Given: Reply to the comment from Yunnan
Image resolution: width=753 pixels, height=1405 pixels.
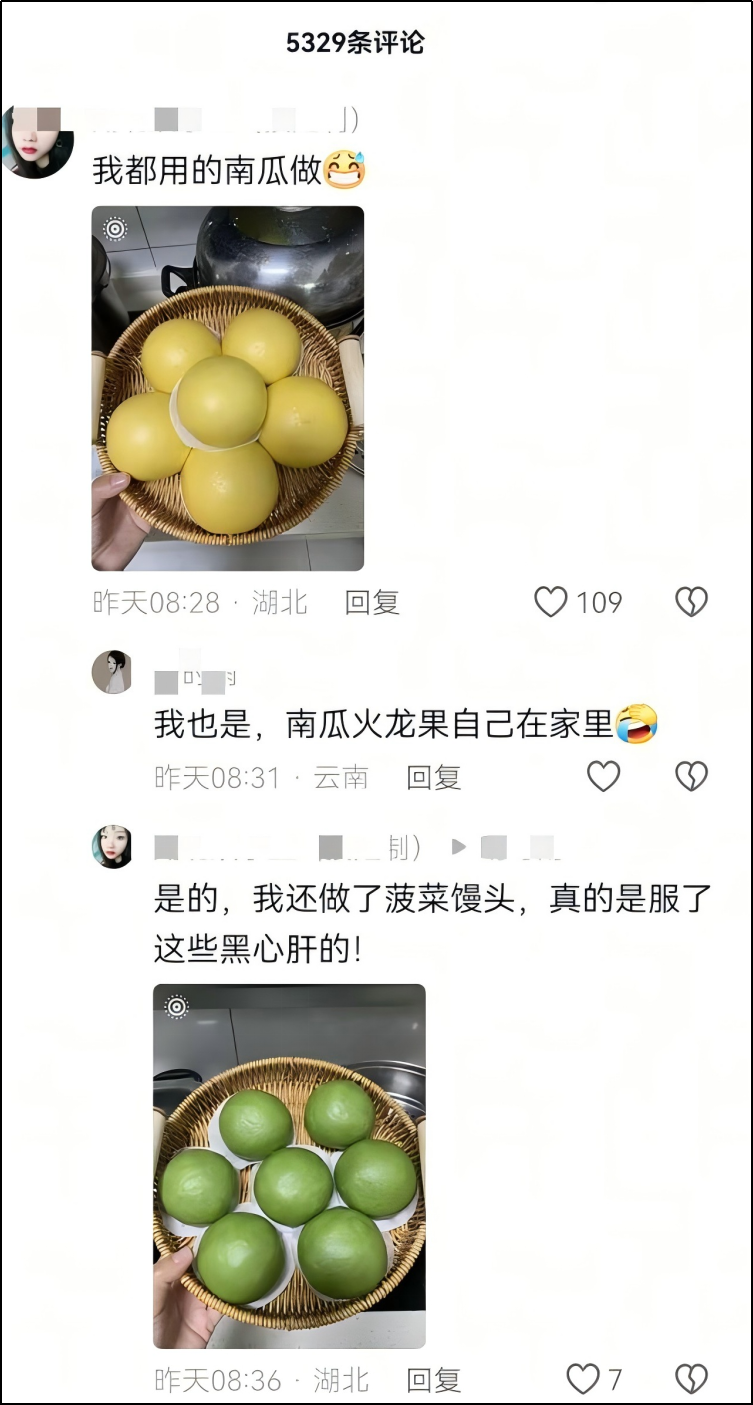Looking at the screenshot, I should (434, 777).
